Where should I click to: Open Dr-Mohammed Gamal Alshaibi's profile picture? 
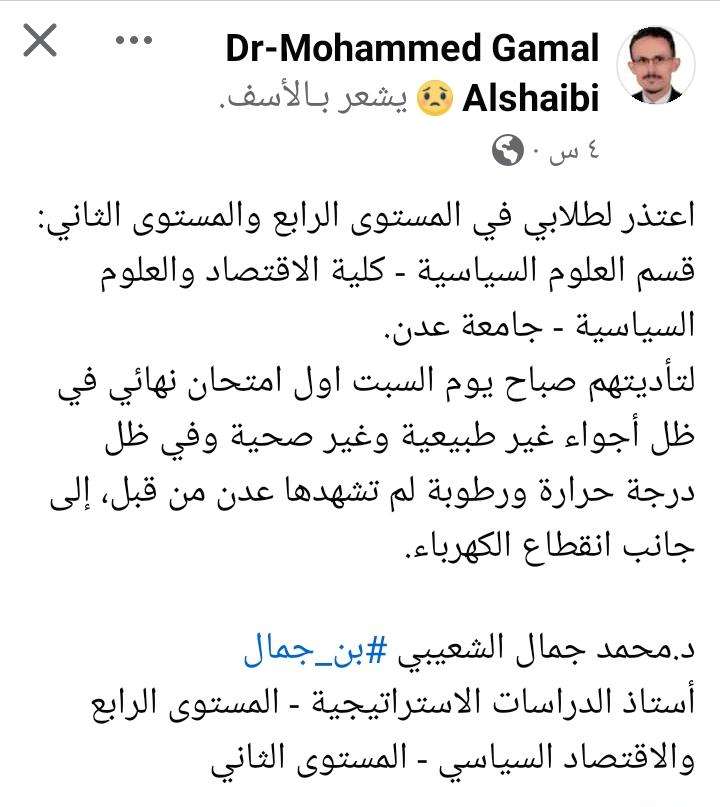point(655,65)
